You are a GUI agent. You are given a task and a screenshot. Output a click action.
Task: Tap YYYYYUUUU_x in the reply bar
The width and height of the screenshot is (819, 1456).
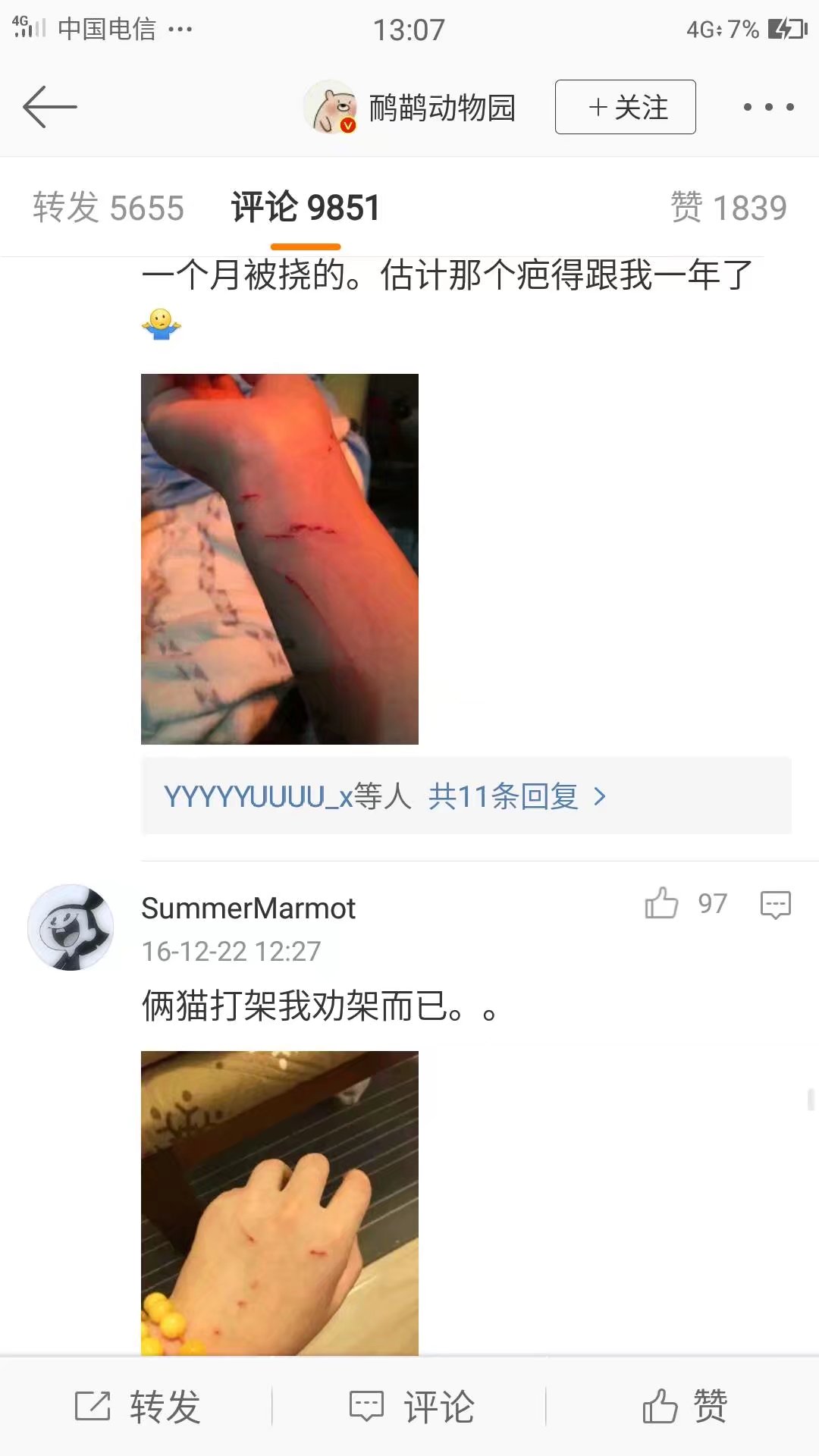pos(258,796)
